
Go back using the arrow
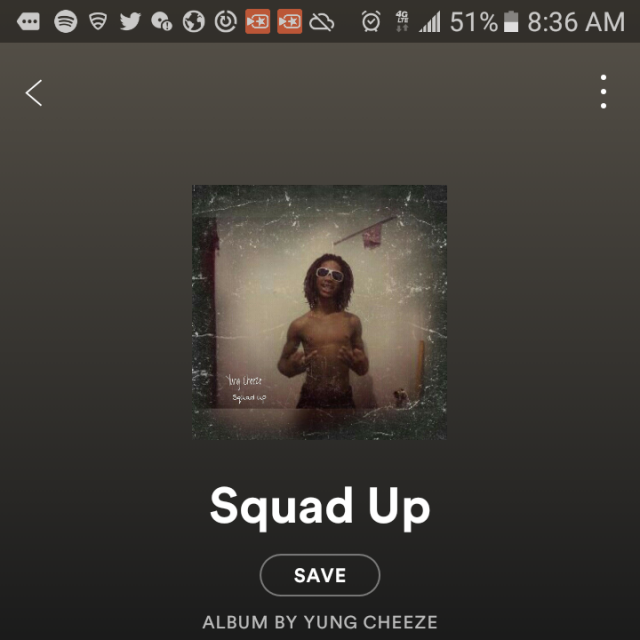click(x=34, y=93)
